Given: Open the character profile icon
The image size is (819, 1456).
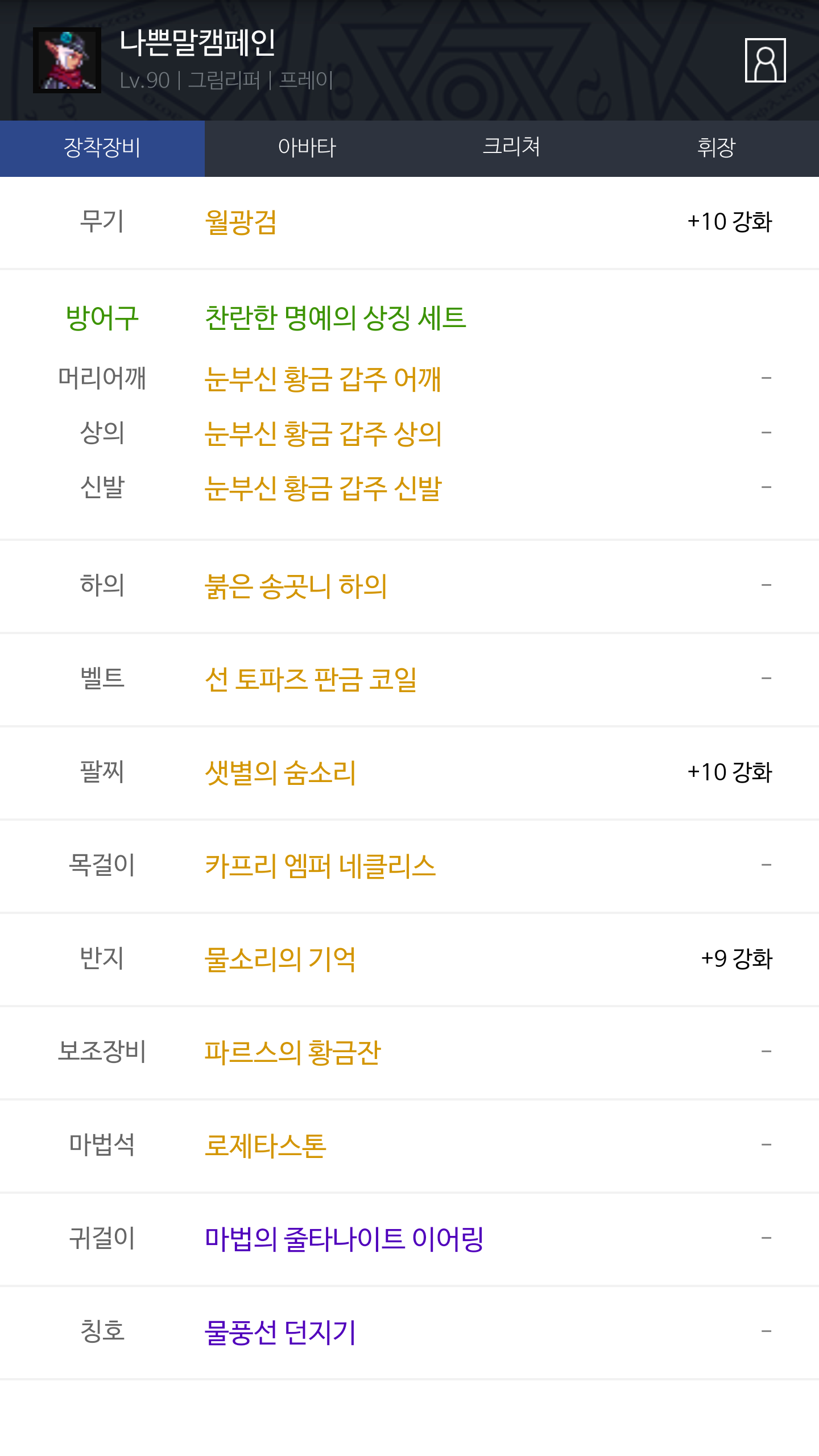Looking at the screenshot, I should click(x=765, y=60).
